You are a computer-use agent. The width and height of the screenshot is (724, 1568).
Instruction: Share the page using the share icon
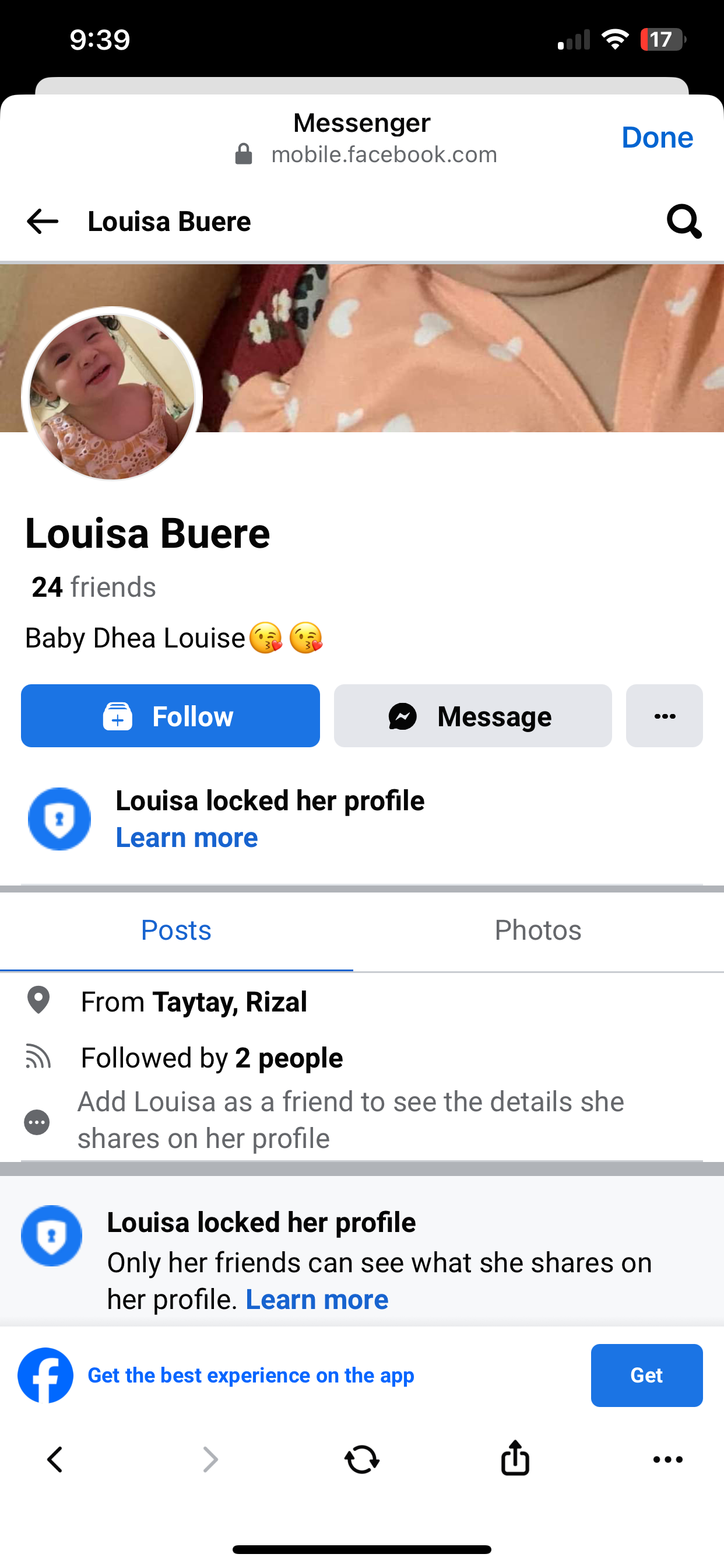pos(515,1458)
